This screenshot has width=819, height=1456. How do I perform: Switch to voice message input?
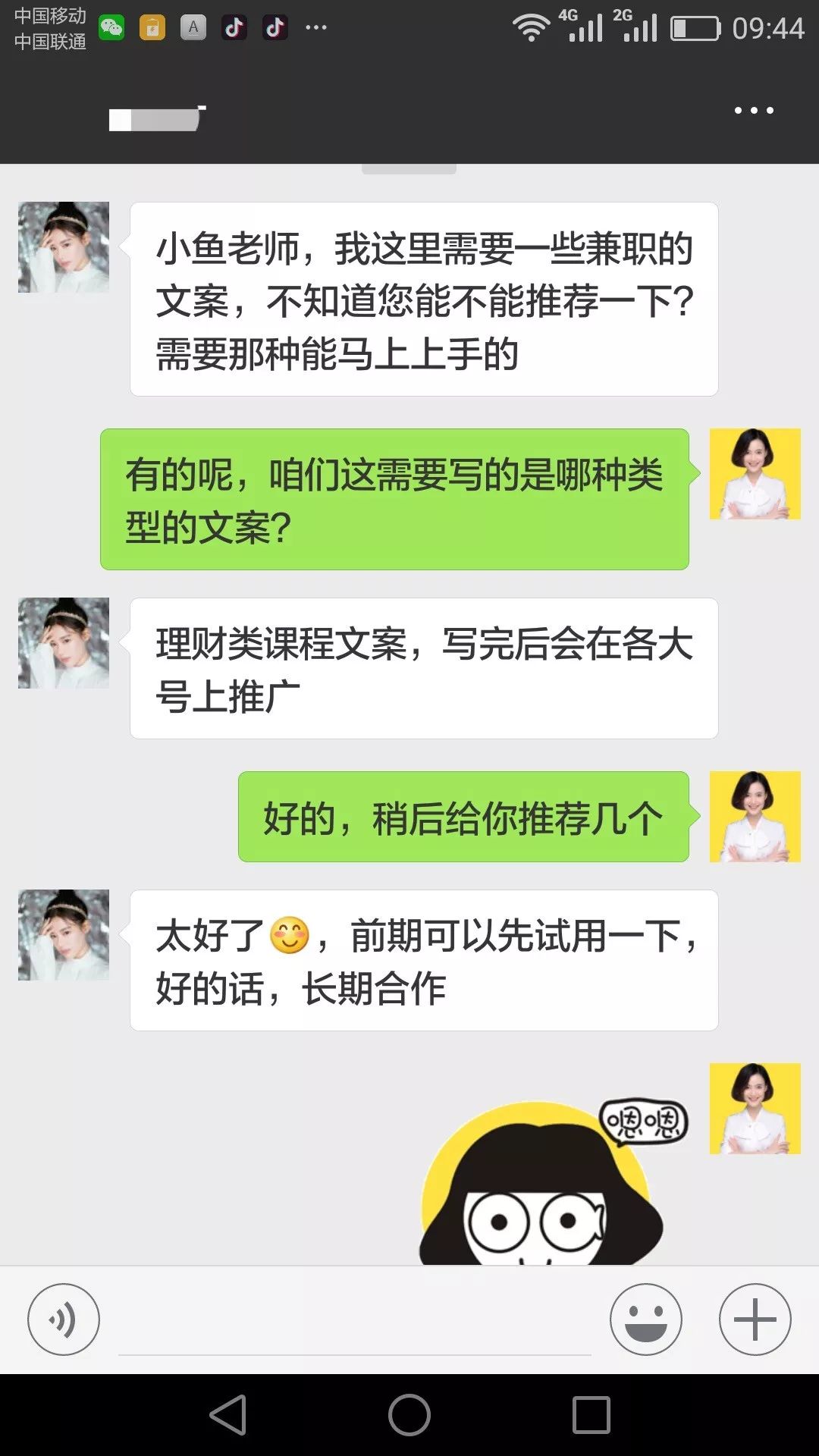click(x=64, y=1319)
